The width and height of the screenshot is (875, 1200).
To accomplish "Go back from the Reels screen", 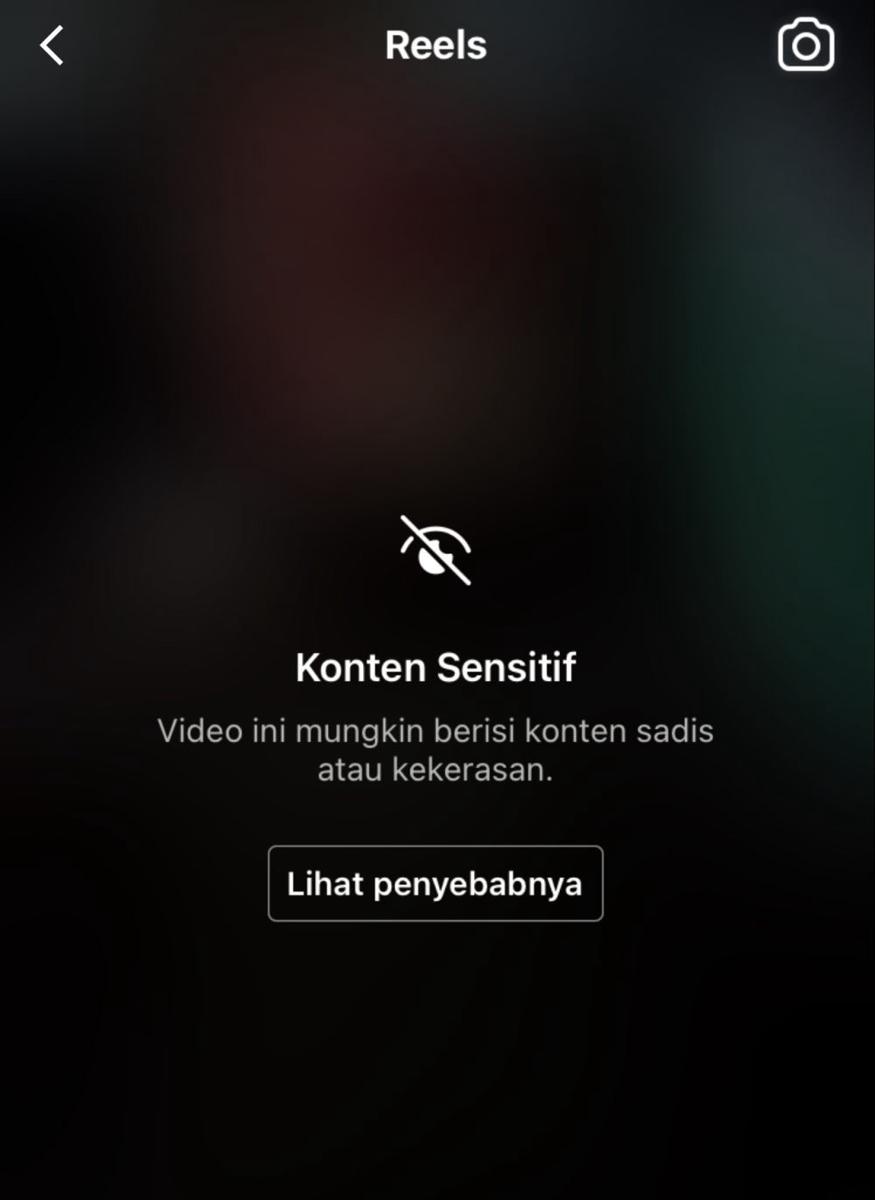I will point(52,46).
